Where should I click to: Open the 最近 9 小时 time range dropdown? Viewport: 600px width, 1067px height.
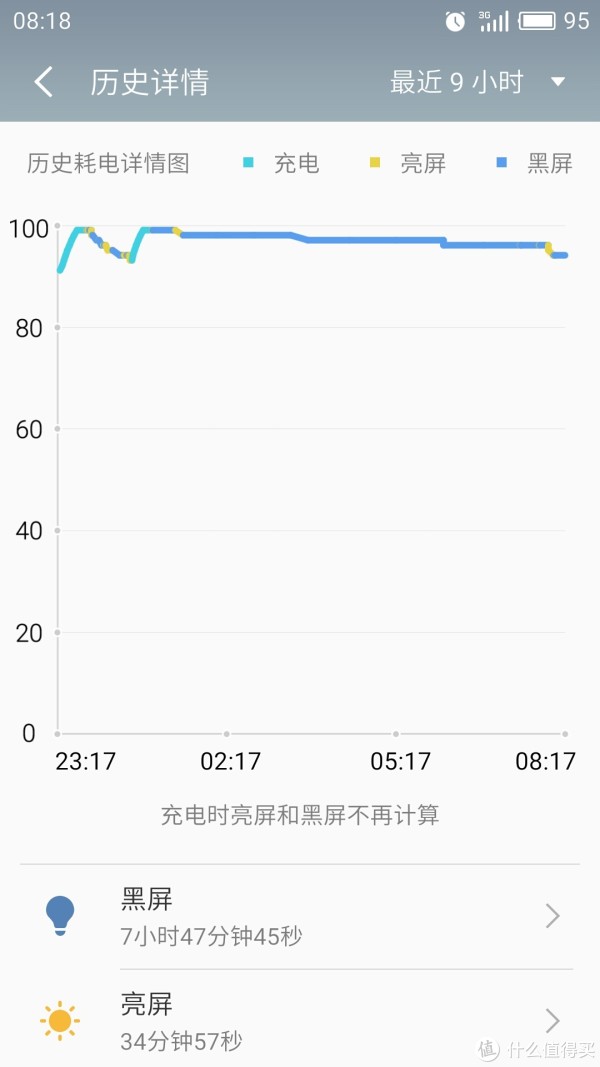click(x=478, y=82)
